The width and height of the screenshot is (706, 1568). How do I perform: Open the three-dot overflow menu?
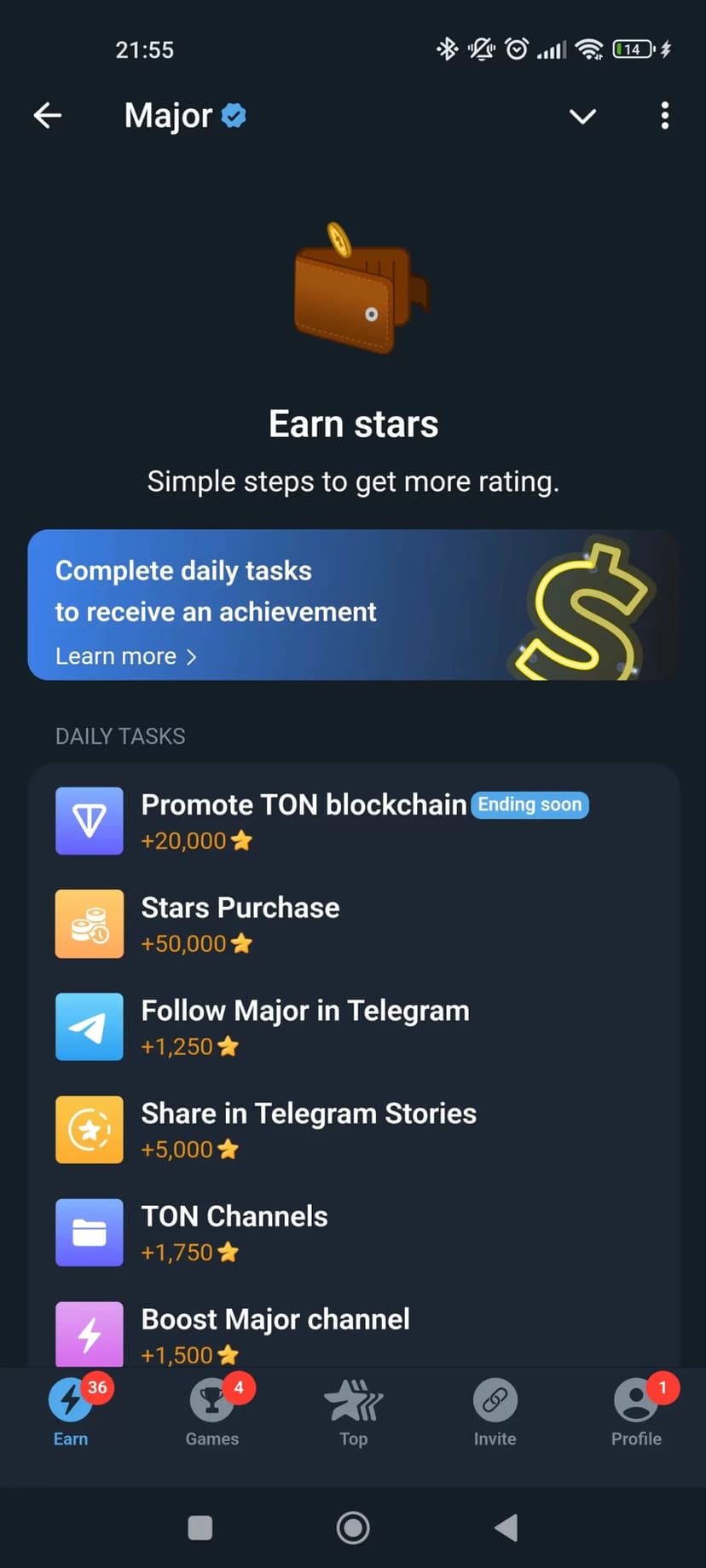pos(664,116)
